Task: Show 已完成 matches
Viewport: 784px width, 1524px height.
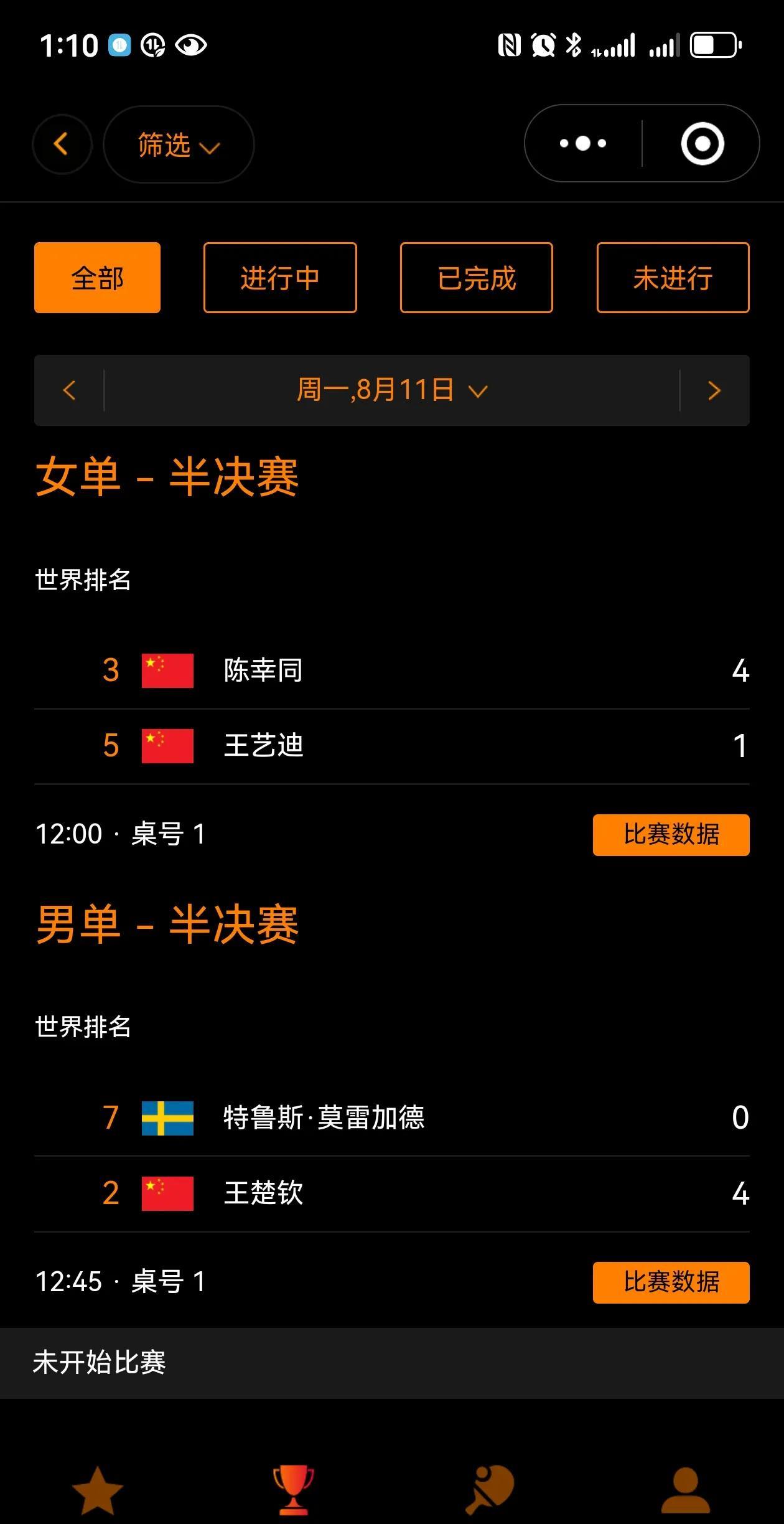Action: point(477,278)
